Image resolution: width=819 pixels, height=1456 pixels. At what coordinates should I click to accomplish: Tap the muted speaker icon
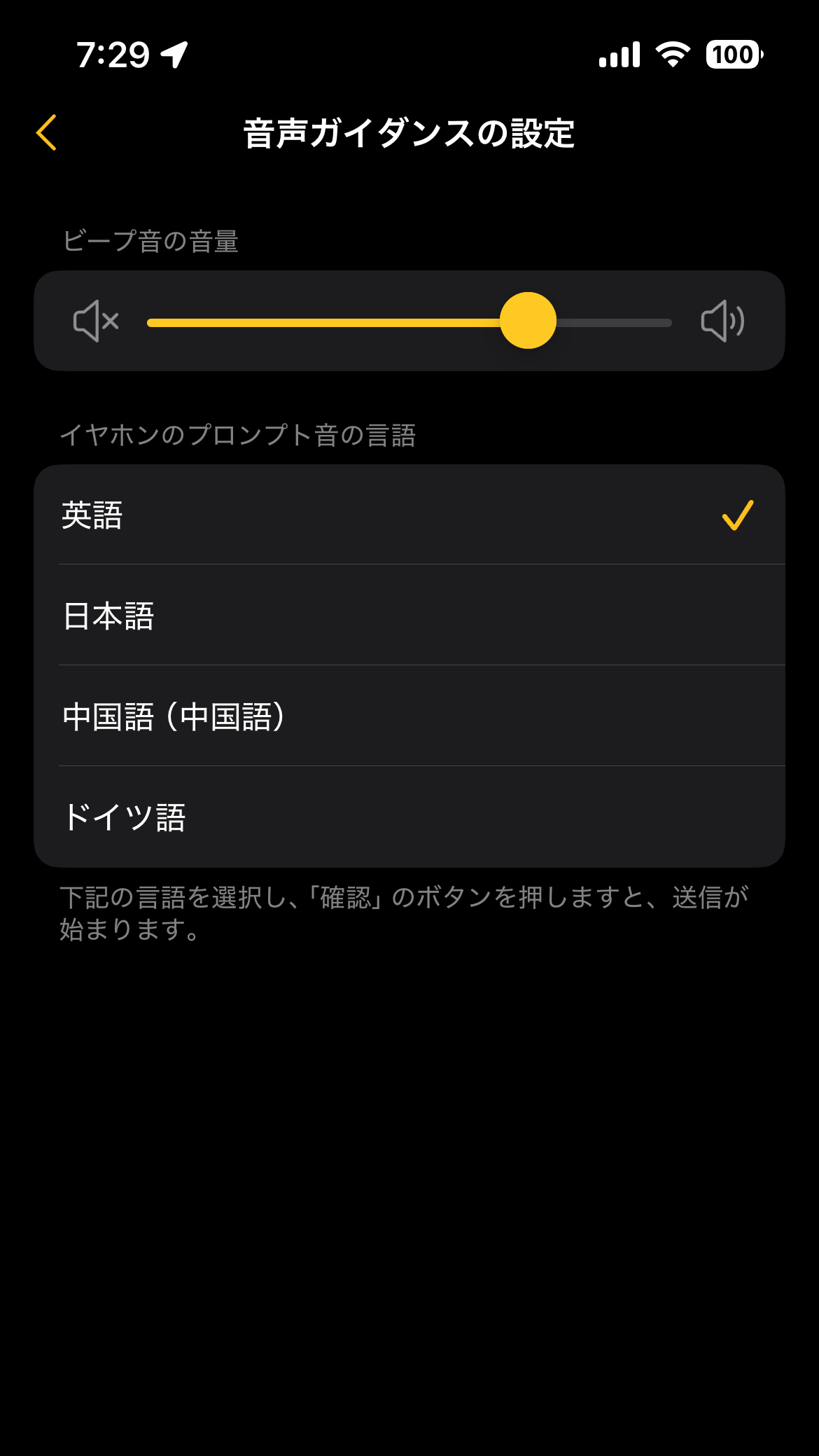click(x=96, y=321)
